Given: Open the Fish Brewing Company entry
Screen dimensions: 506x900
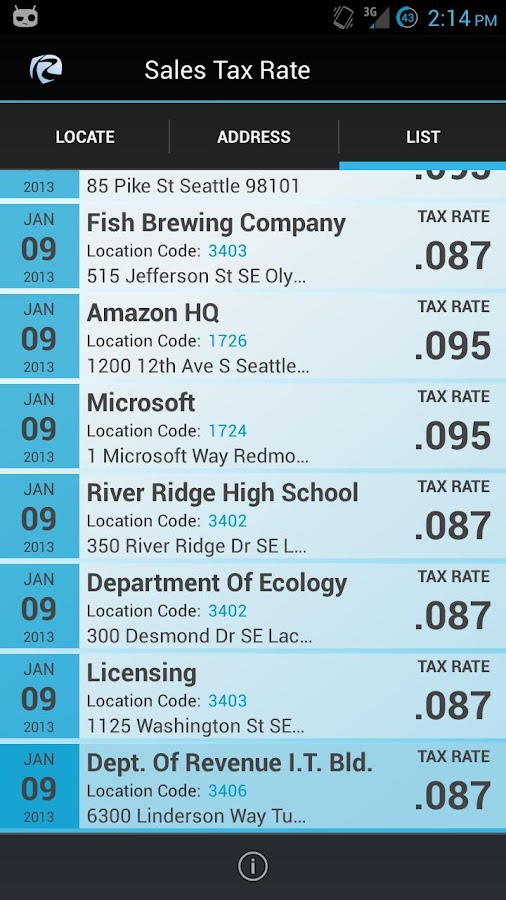Looking at the screenshot, I should (253, 246).
